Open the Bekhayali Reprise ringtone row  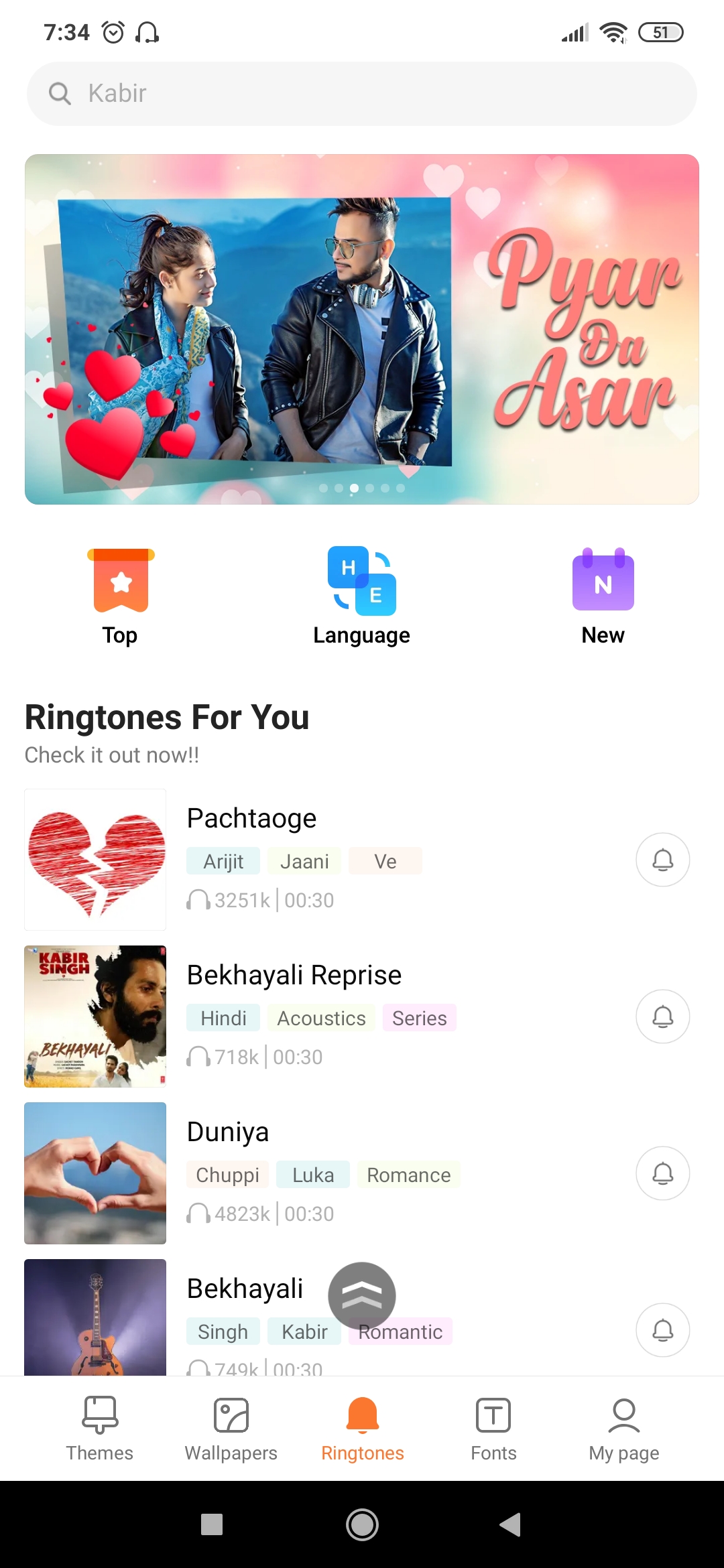[x=362, y=1017]
